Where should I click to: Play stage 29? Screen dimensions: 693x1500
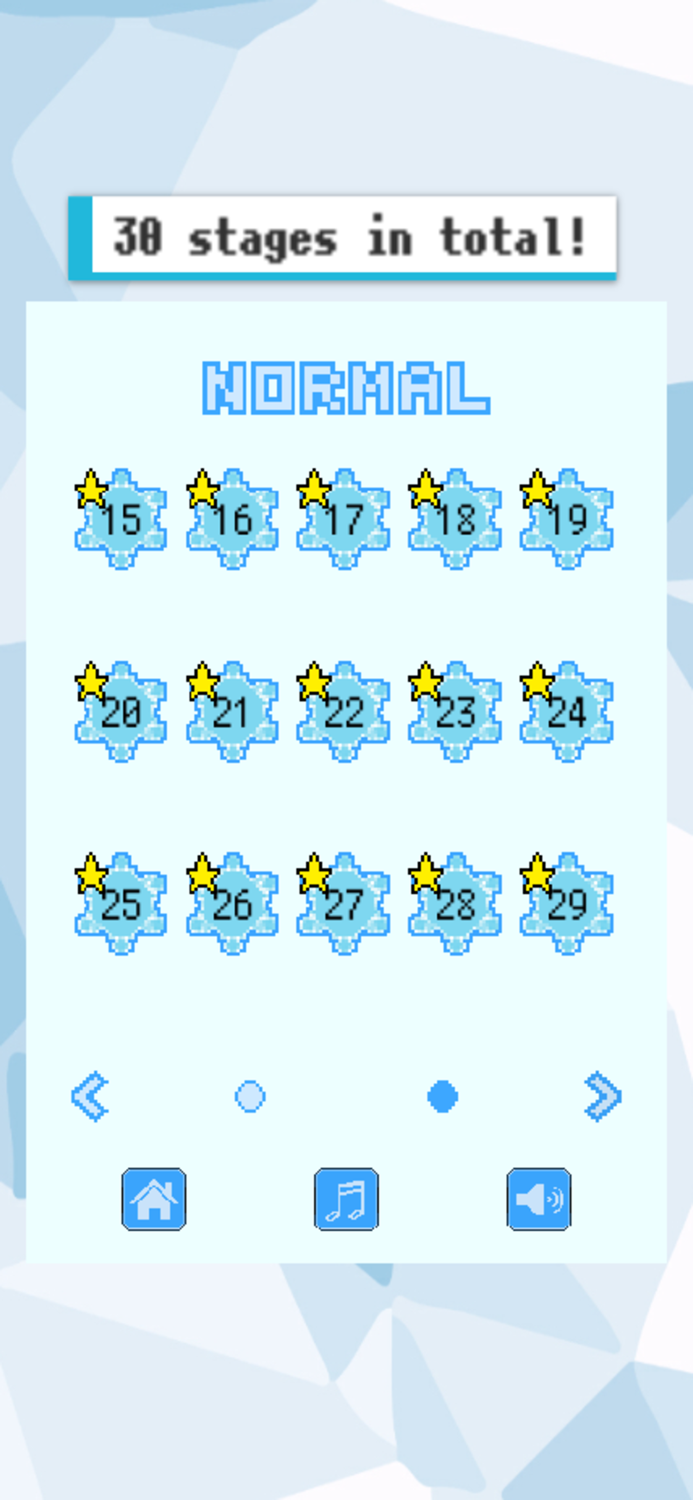[566, 903]
